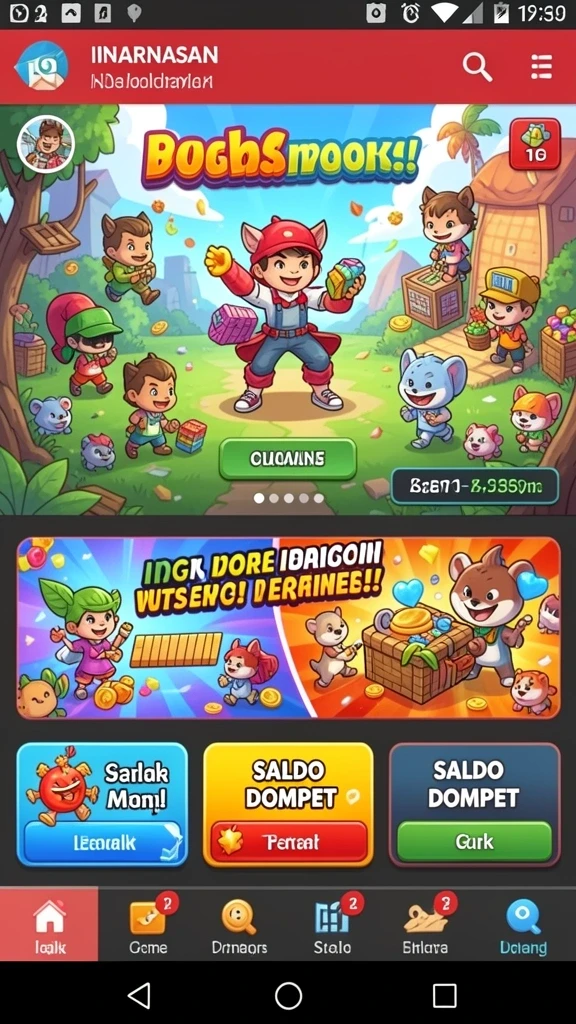
Task: Switch to the home tab in the bottom bar
Action: pos(50,924)
